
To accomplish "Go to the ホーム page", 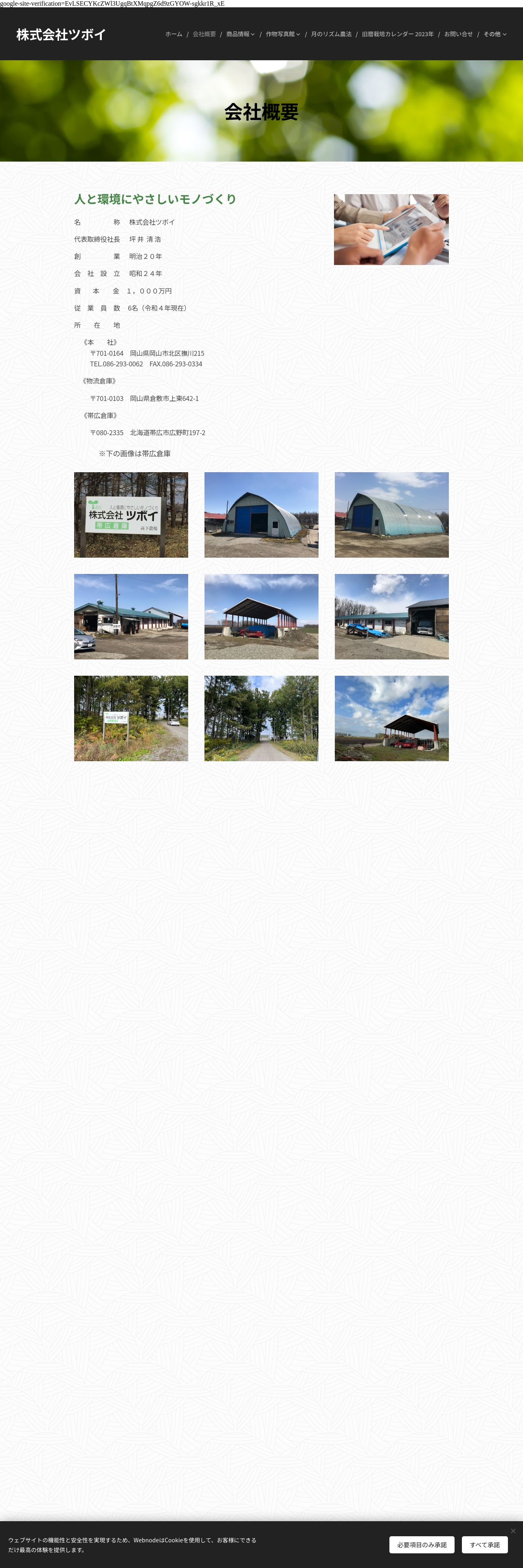I will coord(174,35).
